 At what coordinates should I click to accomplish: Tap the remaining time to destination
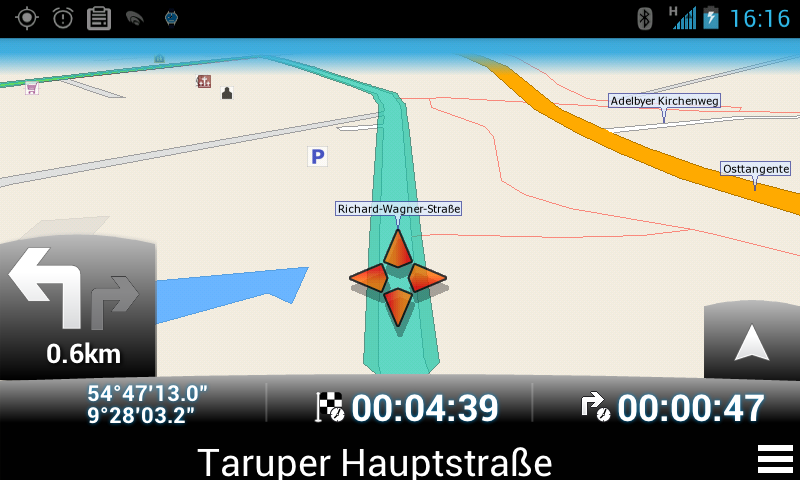tap(407, 407)
